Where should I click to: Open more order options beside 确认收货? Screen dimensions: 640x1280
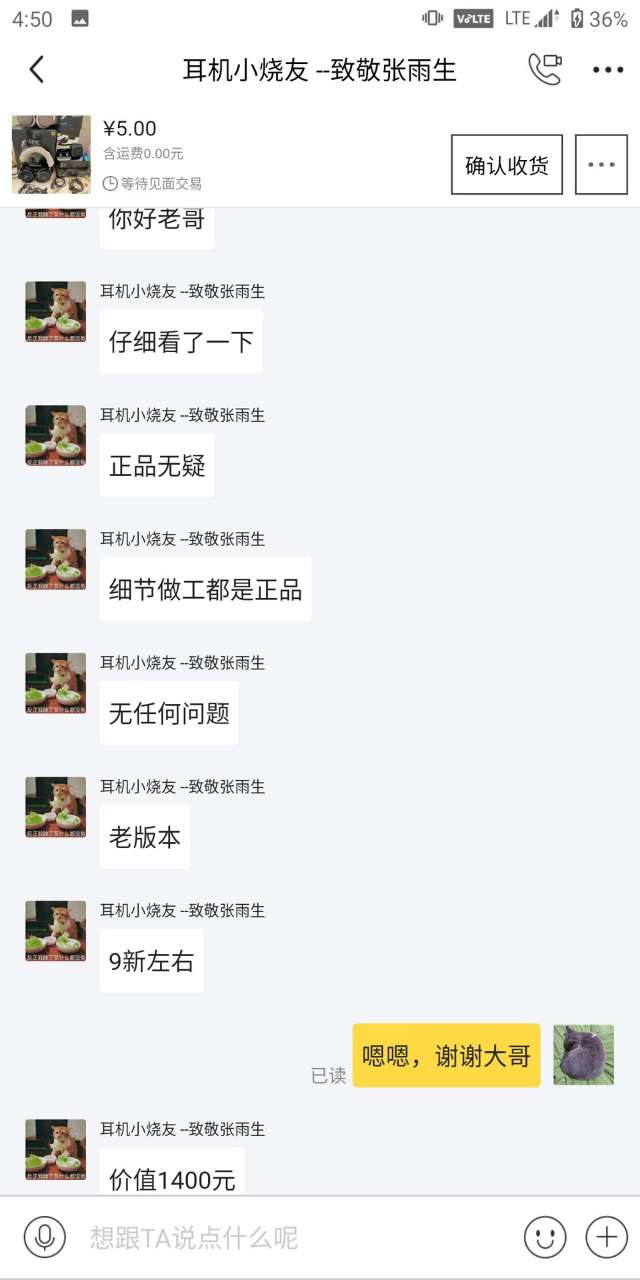click(601, 165)
